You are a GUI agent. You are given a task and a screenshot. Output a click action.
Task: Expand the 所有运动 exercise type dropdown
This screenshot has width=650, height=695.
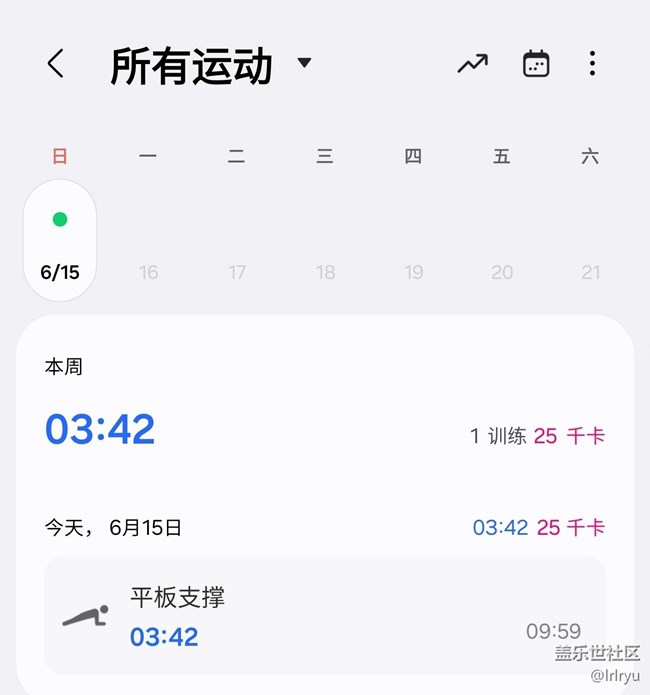tap(304, 64)
